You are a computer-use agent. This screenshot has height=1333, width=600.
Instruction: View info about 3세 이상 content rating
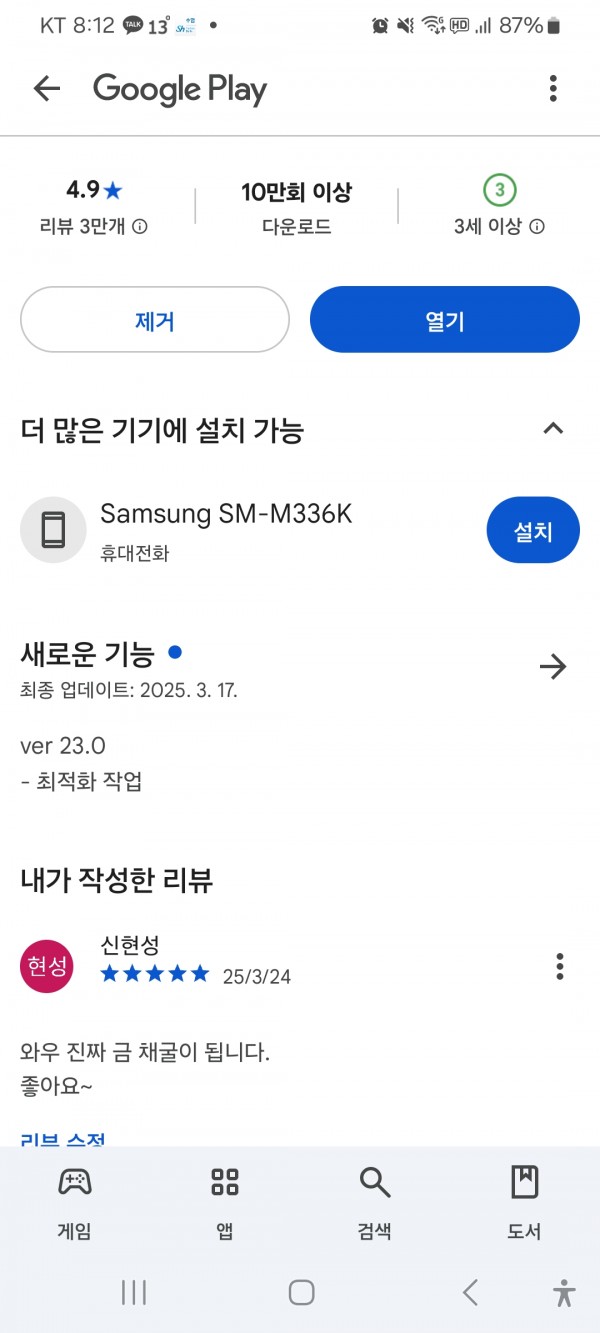pyautogui.click(x=537, y=227)
